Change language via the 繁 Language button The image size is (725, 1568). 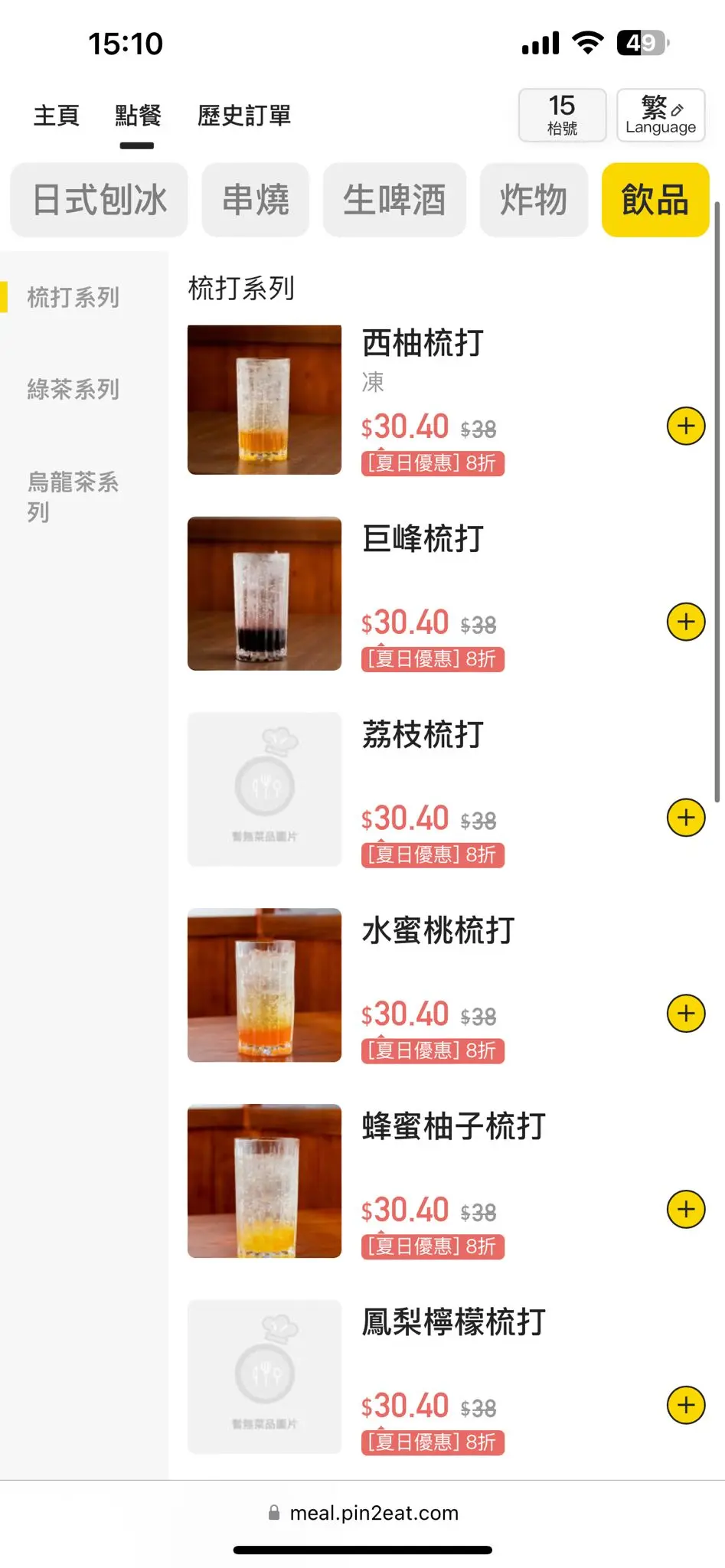pos(660,115)
